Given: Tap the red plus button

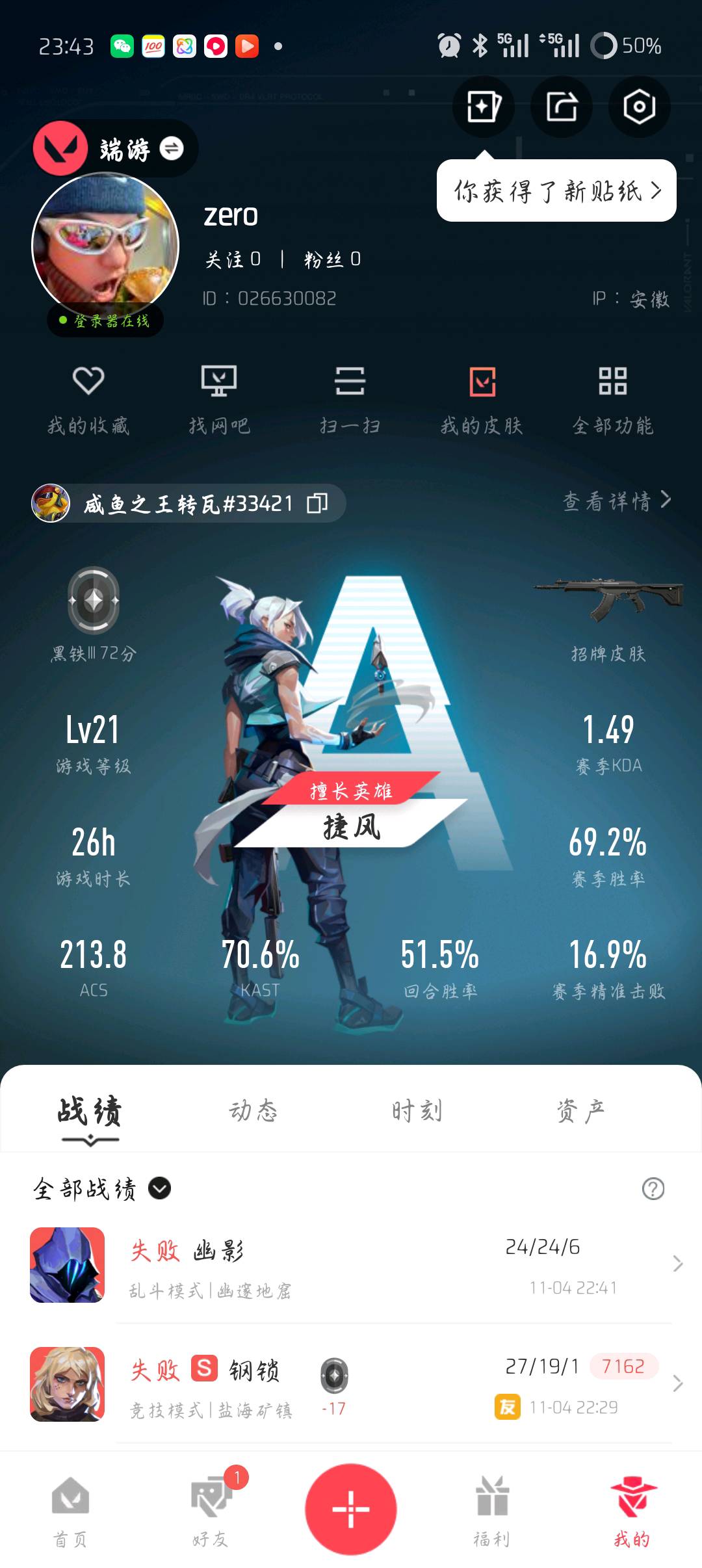Looking at the screenshot, I should [x=351, y=1508].
